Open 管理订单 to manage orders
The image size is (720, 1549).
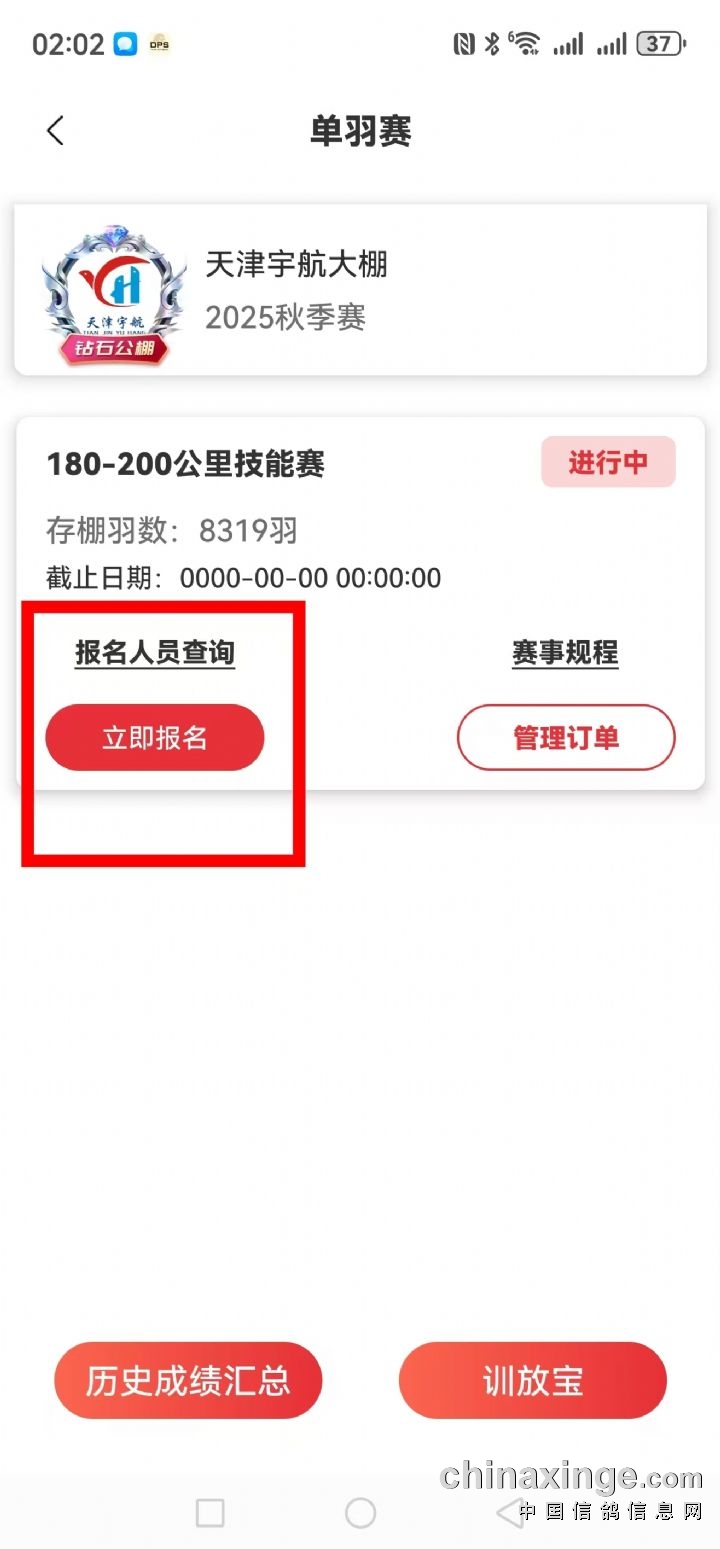coord(566,738)
